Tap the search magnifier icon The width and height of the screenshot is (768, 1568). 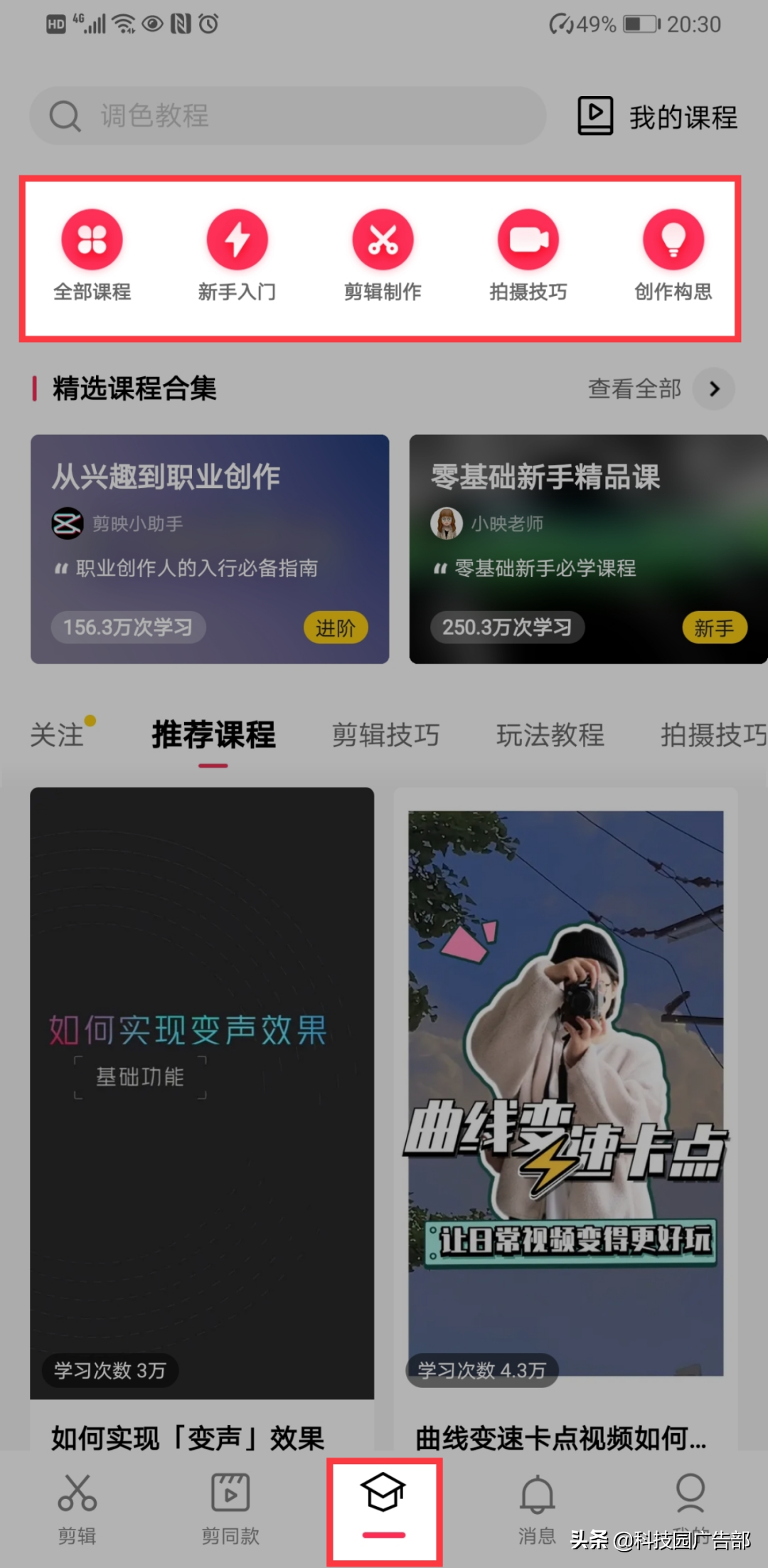pyautogui.click(x=64, y=116)
